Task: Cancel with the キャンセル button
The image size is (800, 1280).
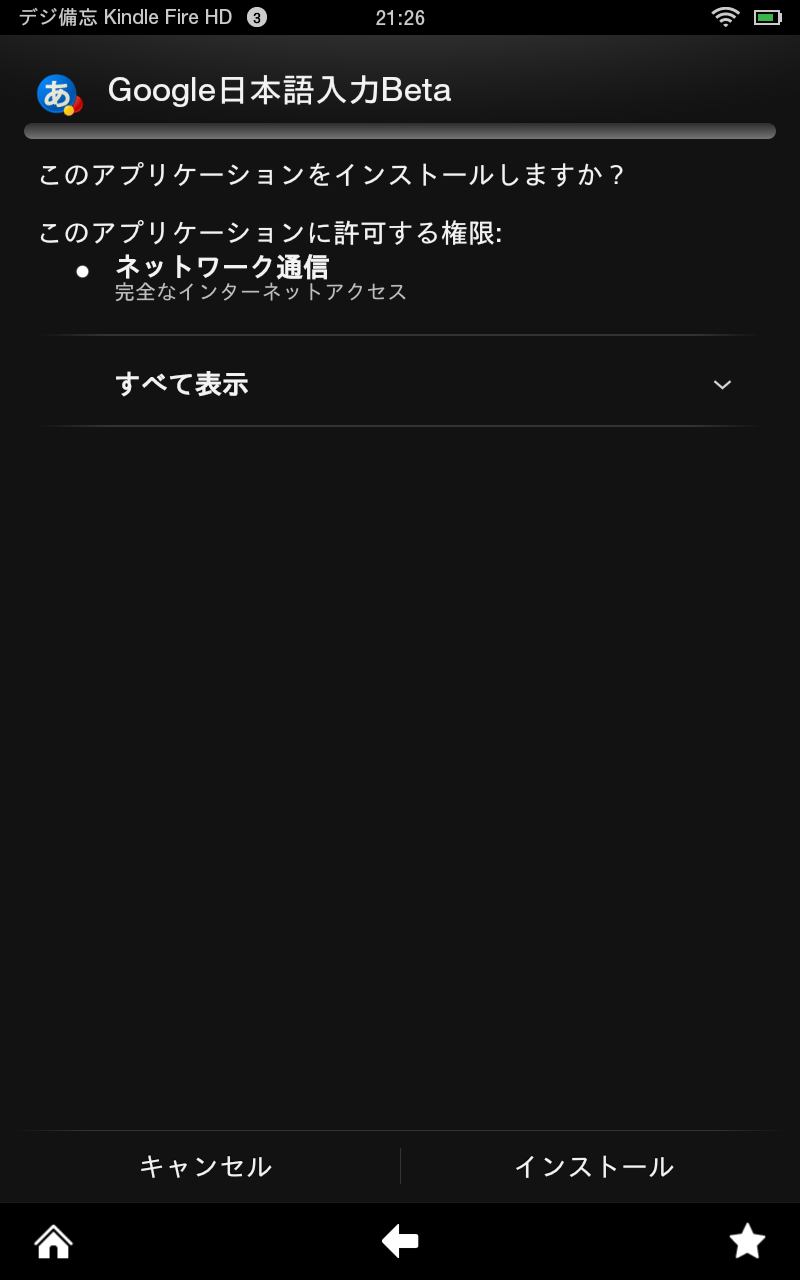Action: (206, 1166)
